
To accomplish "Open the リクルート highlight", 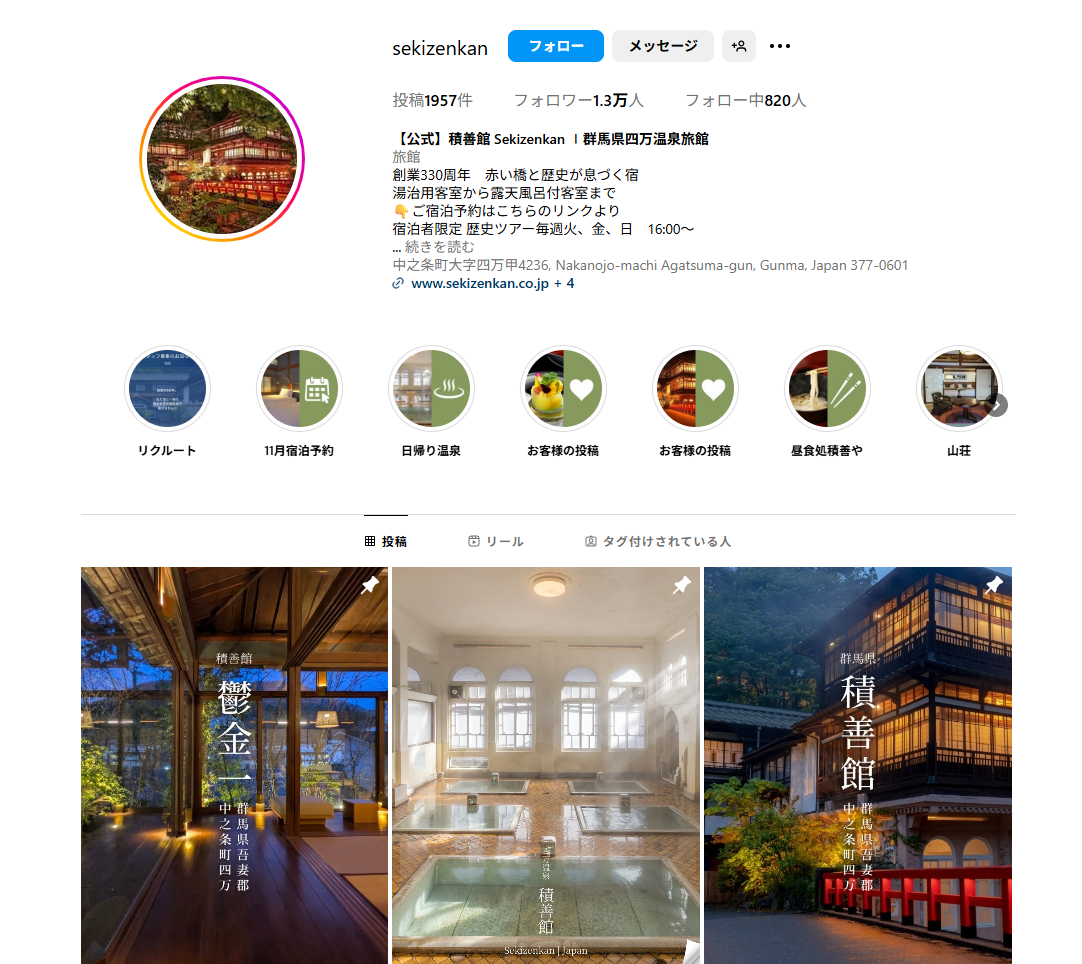I will click(x=167, y=389).
